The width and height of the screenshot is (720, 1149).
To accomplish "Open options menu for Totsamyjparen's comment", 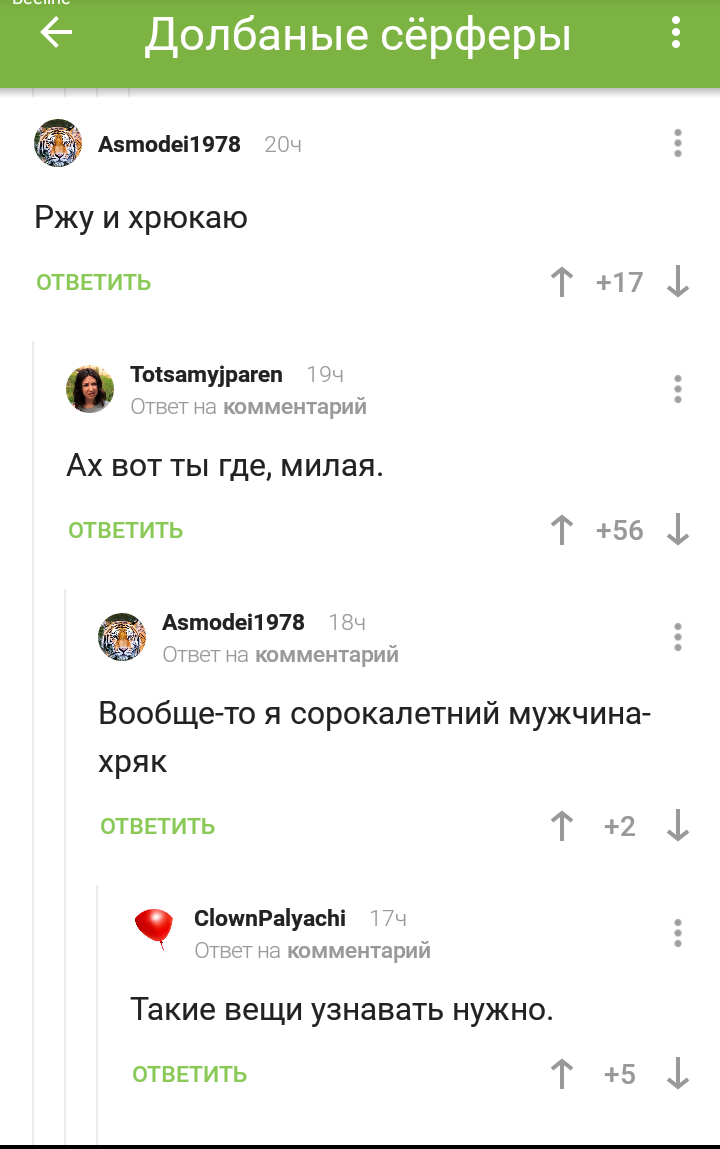I will pos(678,389).
